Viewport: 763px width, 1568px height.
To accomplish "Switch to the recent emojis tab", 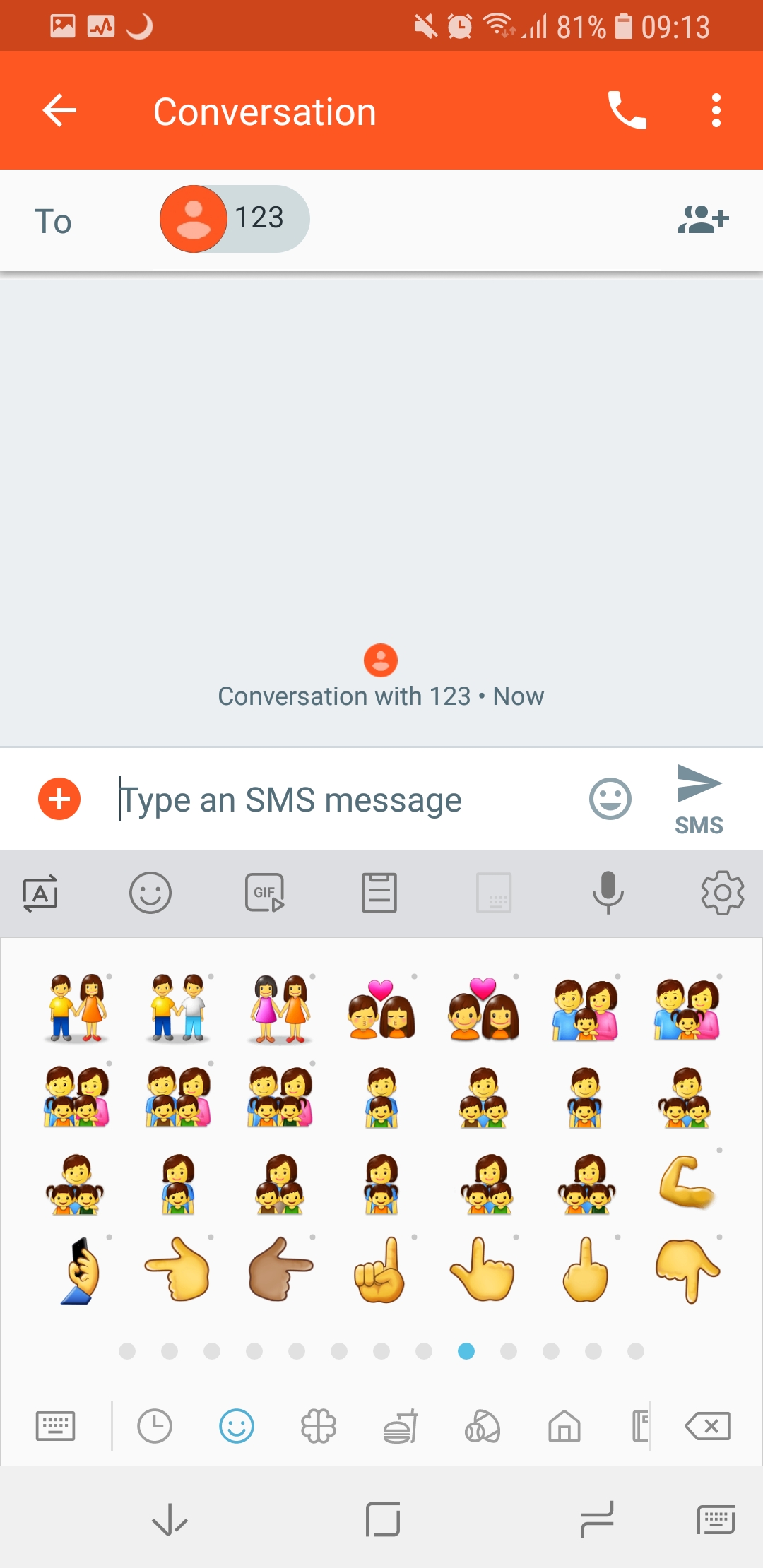I will (155, 1426).
